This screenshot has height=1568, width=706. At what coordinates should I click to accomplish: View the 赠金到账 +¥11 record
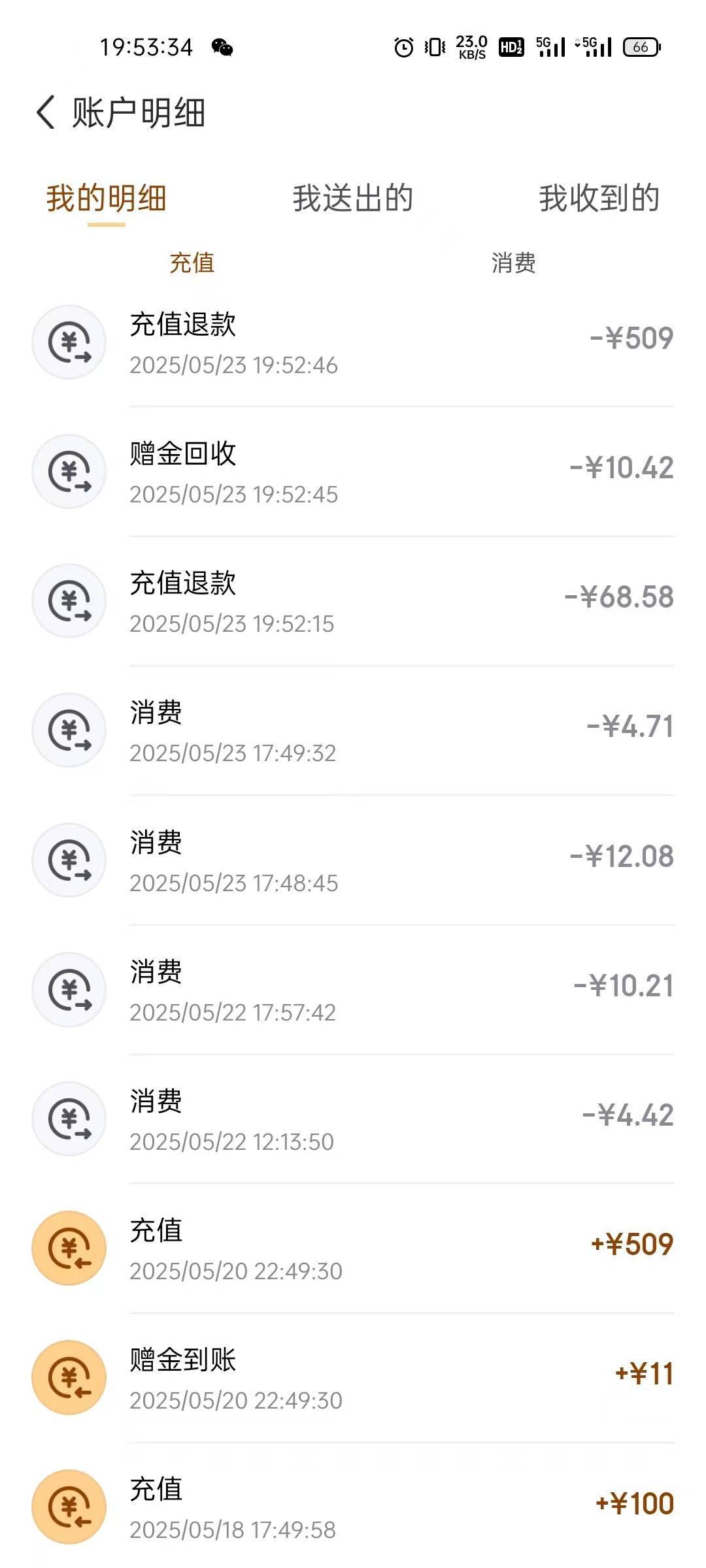[x=353, y=1377]
